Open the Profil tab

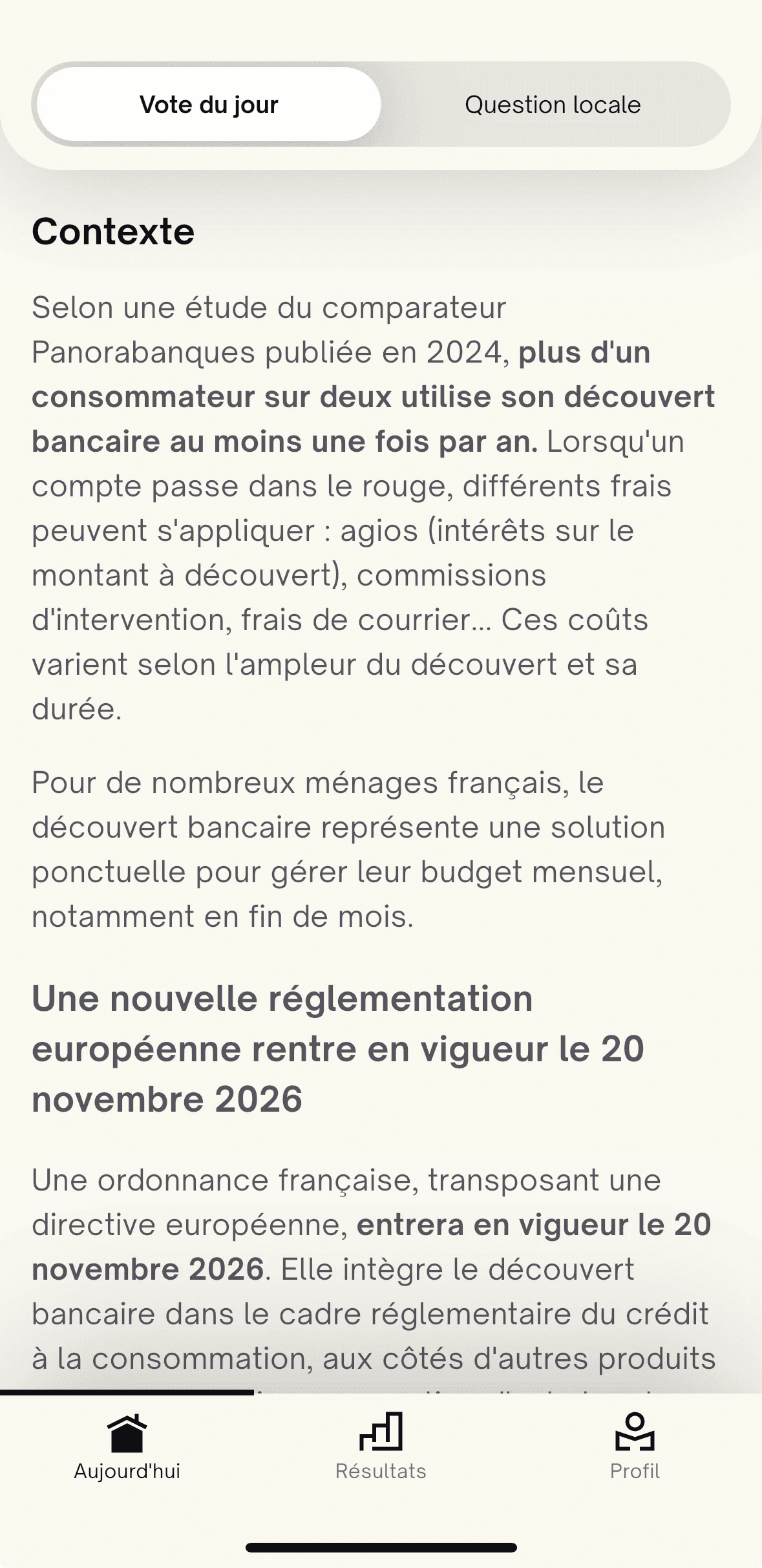click(635, 1448)
